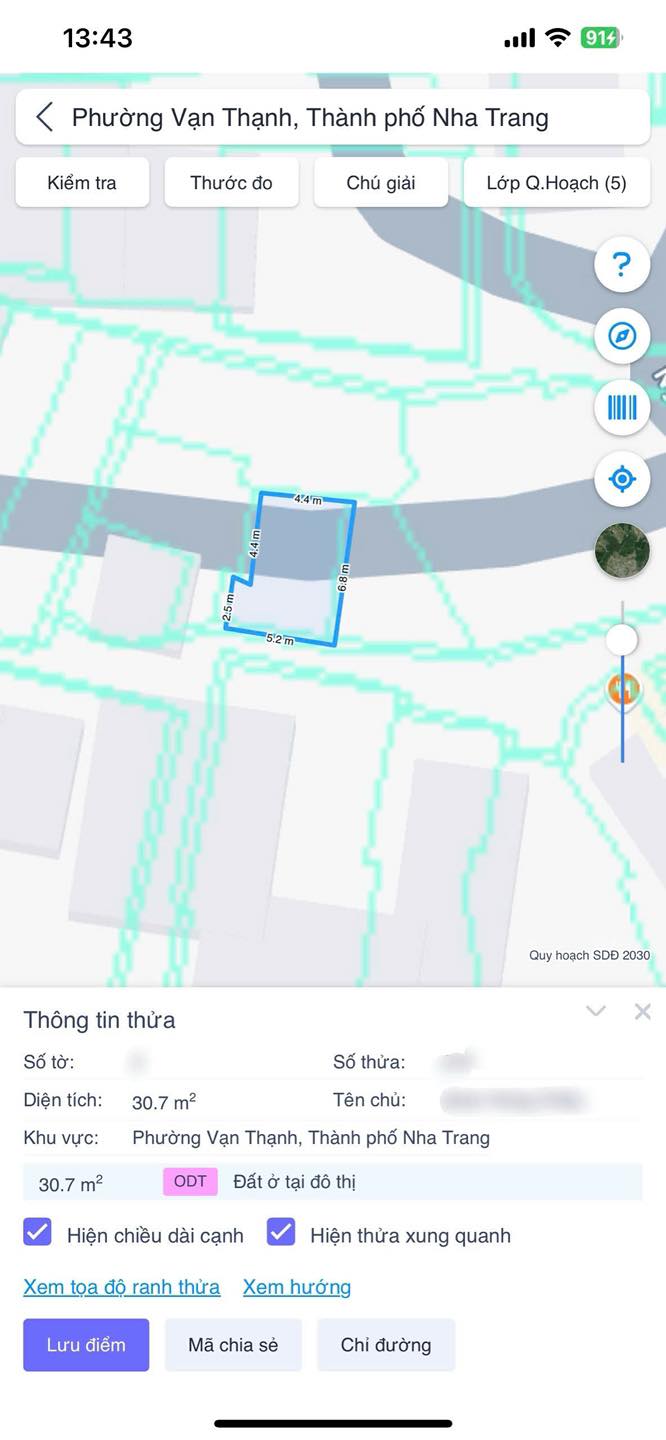Open the Kiểm tra tool
666x1440 pixels.
point(82,183)
